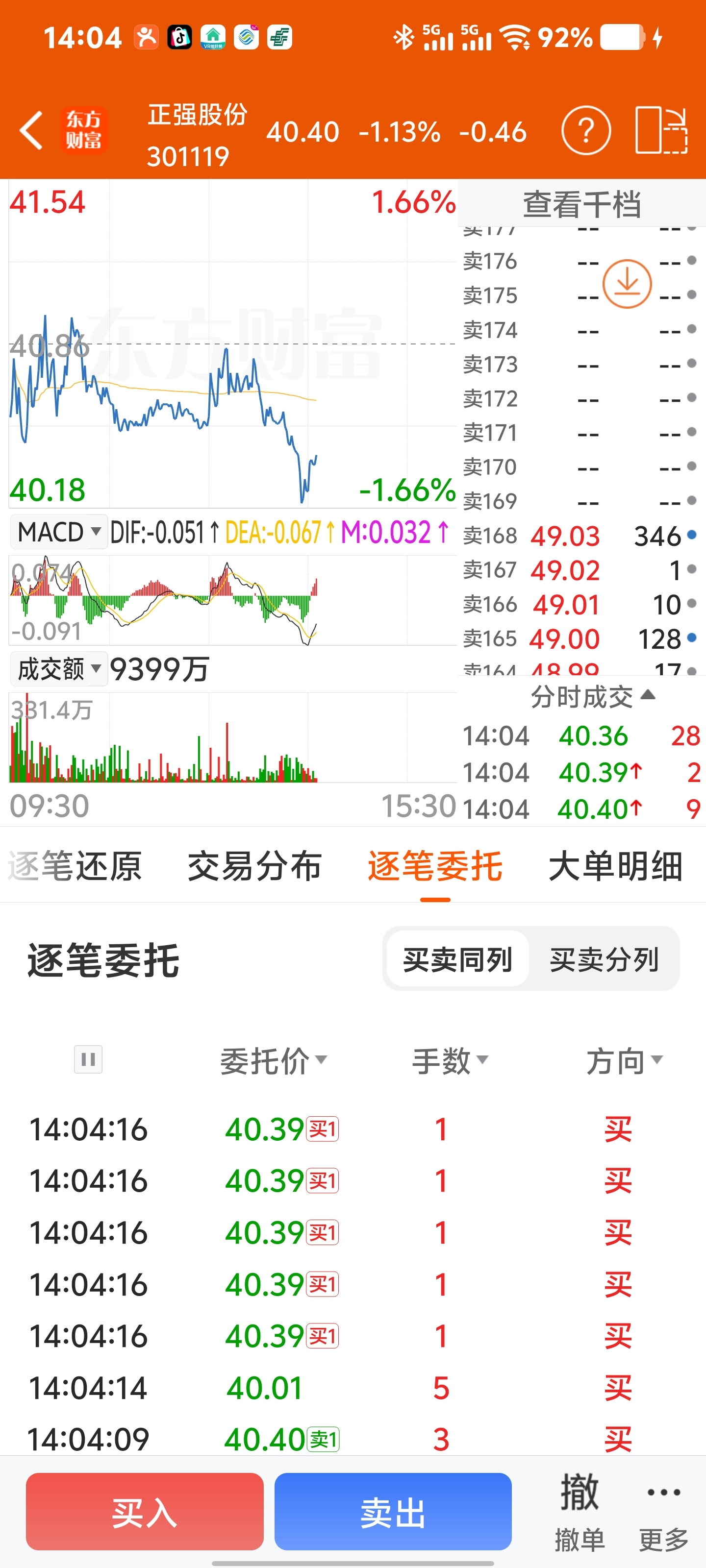
Task: Switch to the 交易分布 tab
Action: click(x=254, y=866)
